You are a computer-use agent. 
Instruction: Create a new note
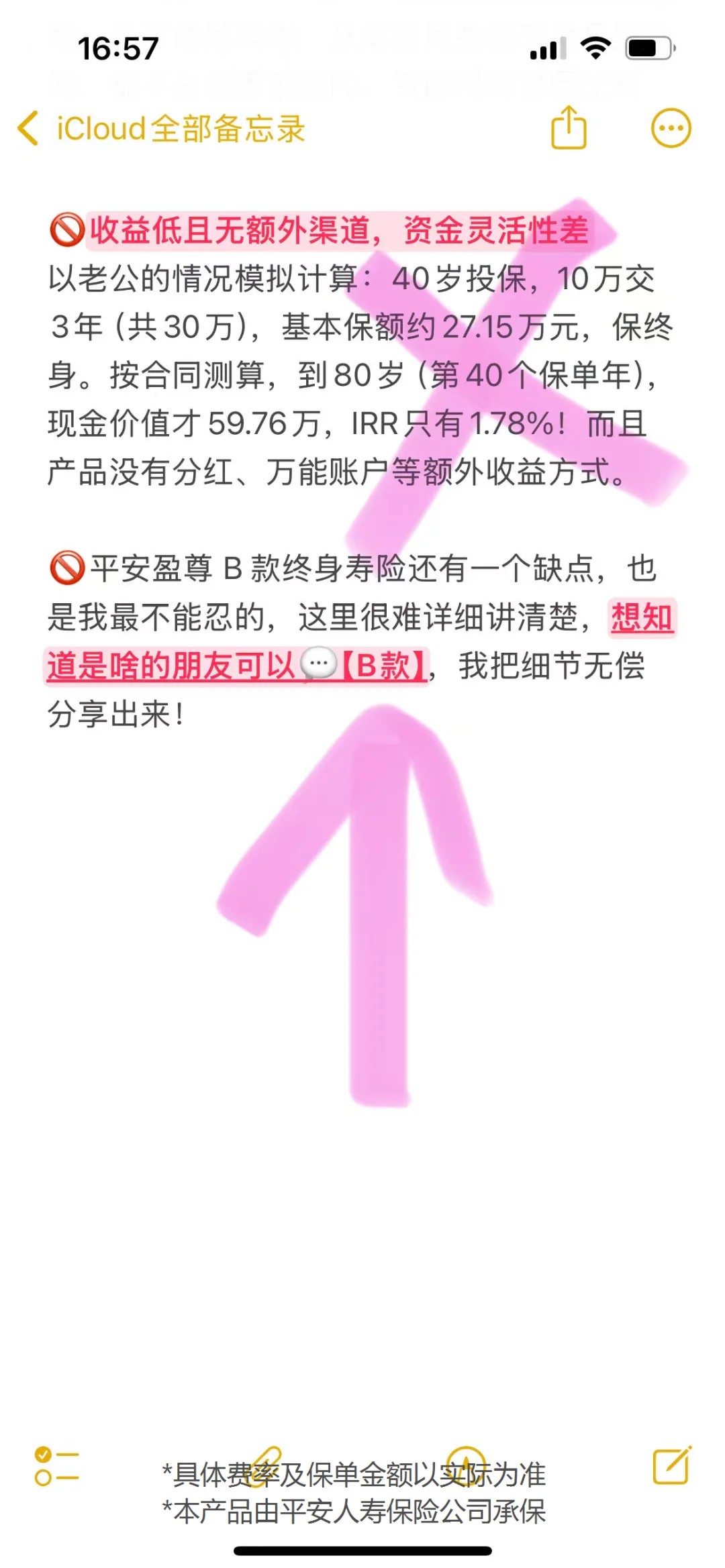[x=671, y=1465]
